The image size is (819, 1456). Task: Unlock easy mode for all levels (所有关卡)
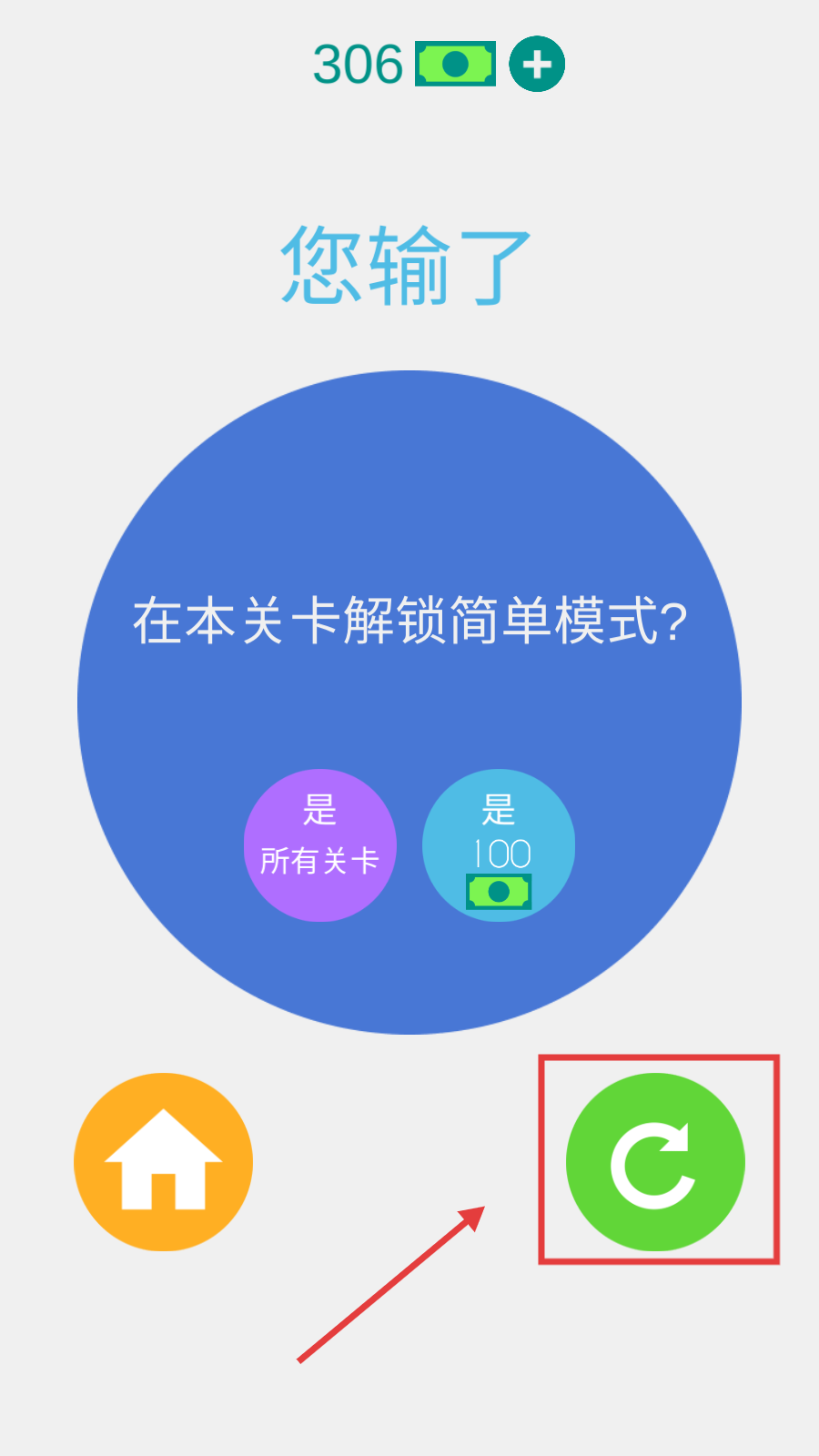tap(320, 845)
